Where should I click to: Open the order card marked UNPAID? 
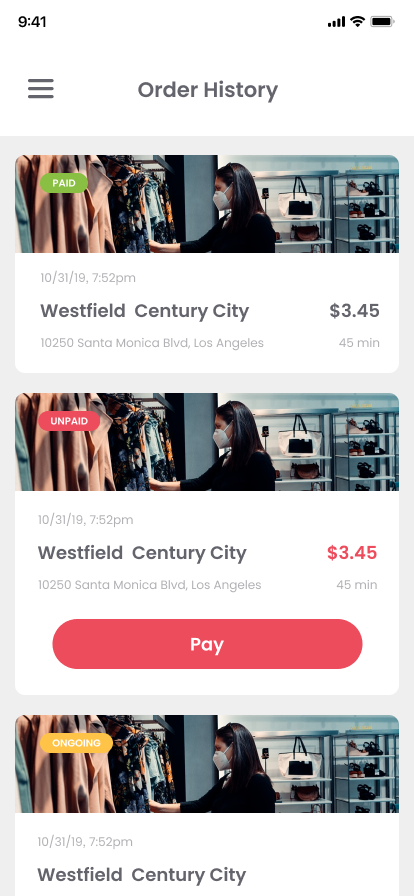[207, 543]
